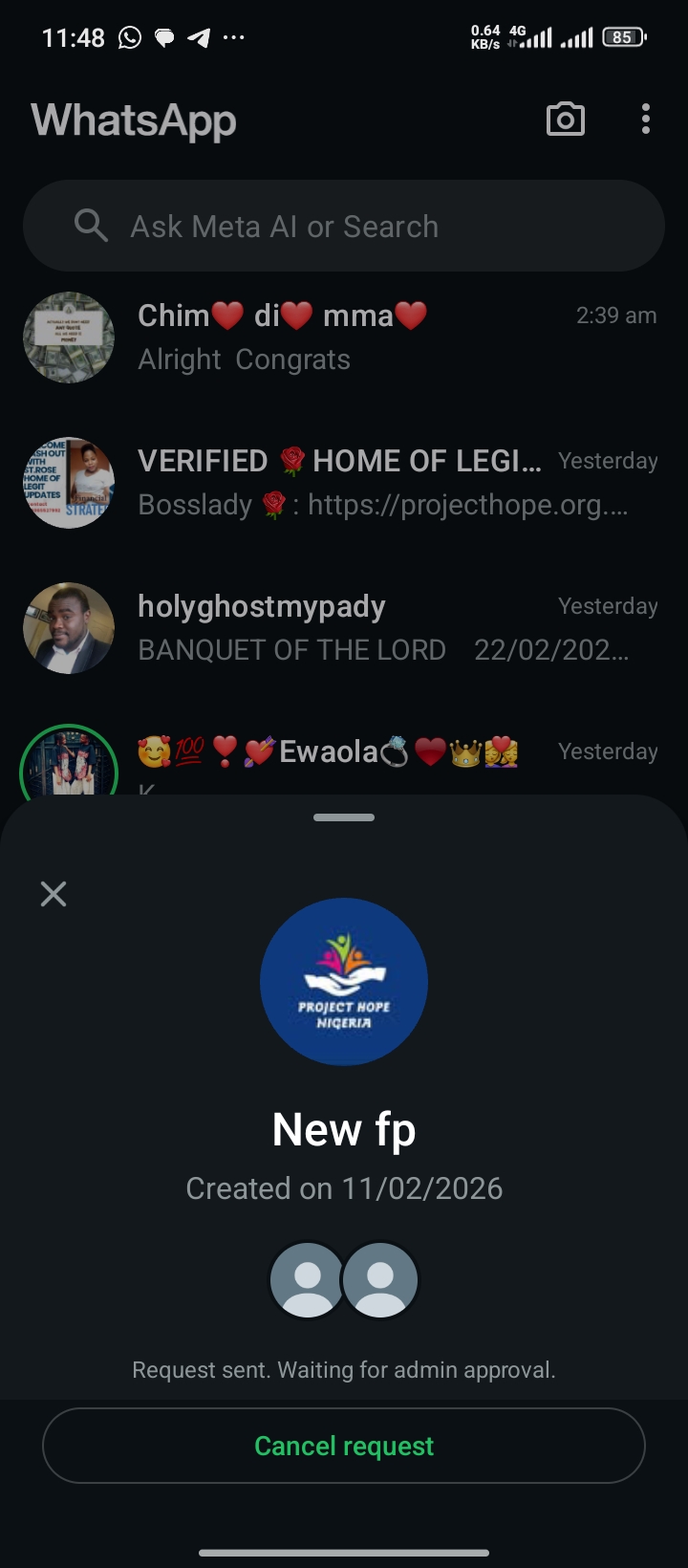
Task: Tap the sheet drag handle
Action: [344, 817]
